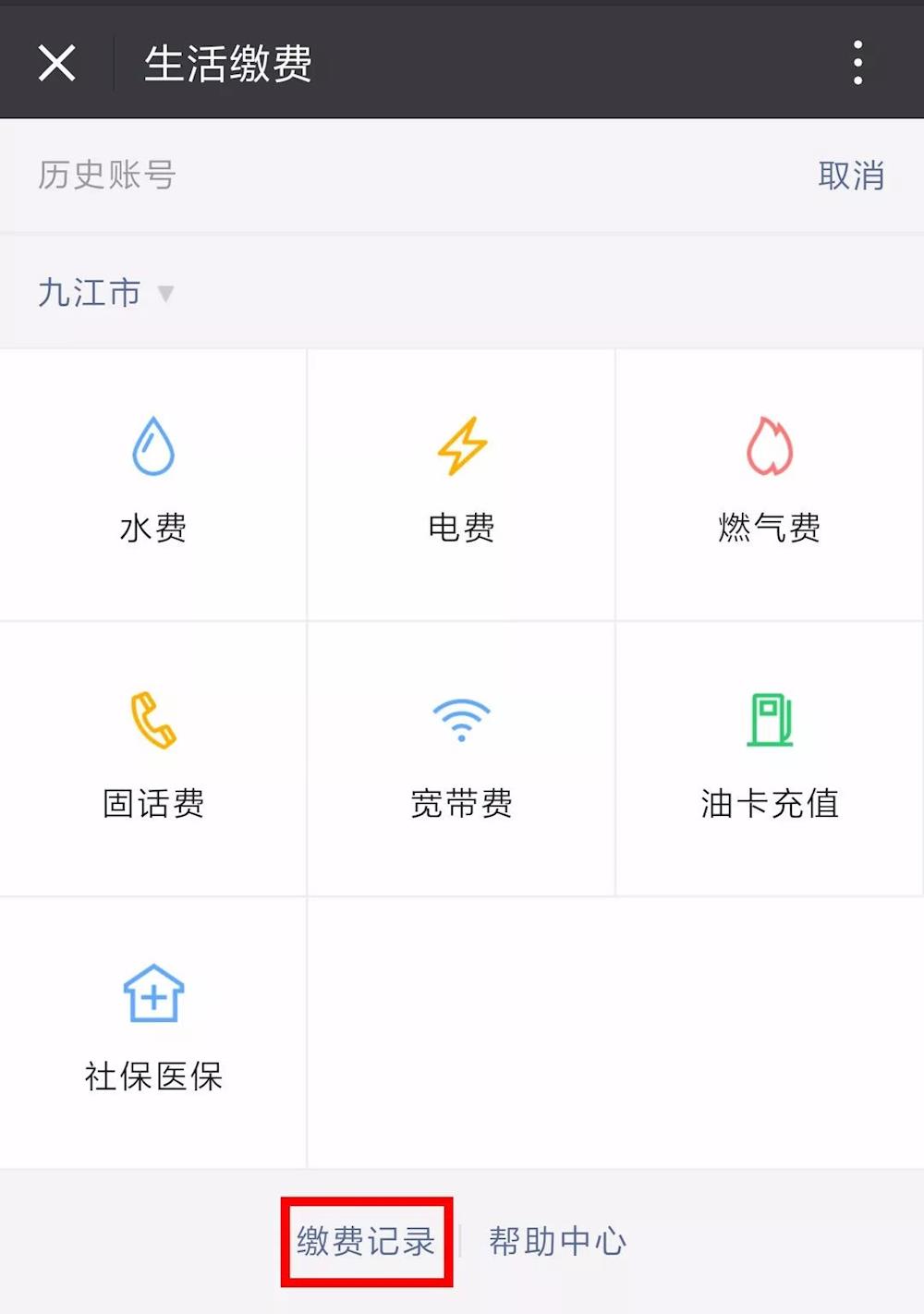Viewport: 924px width, 1314px height.
Task: Open 社保医保 social insurance payment
Action: click(x=153, y=1031)
